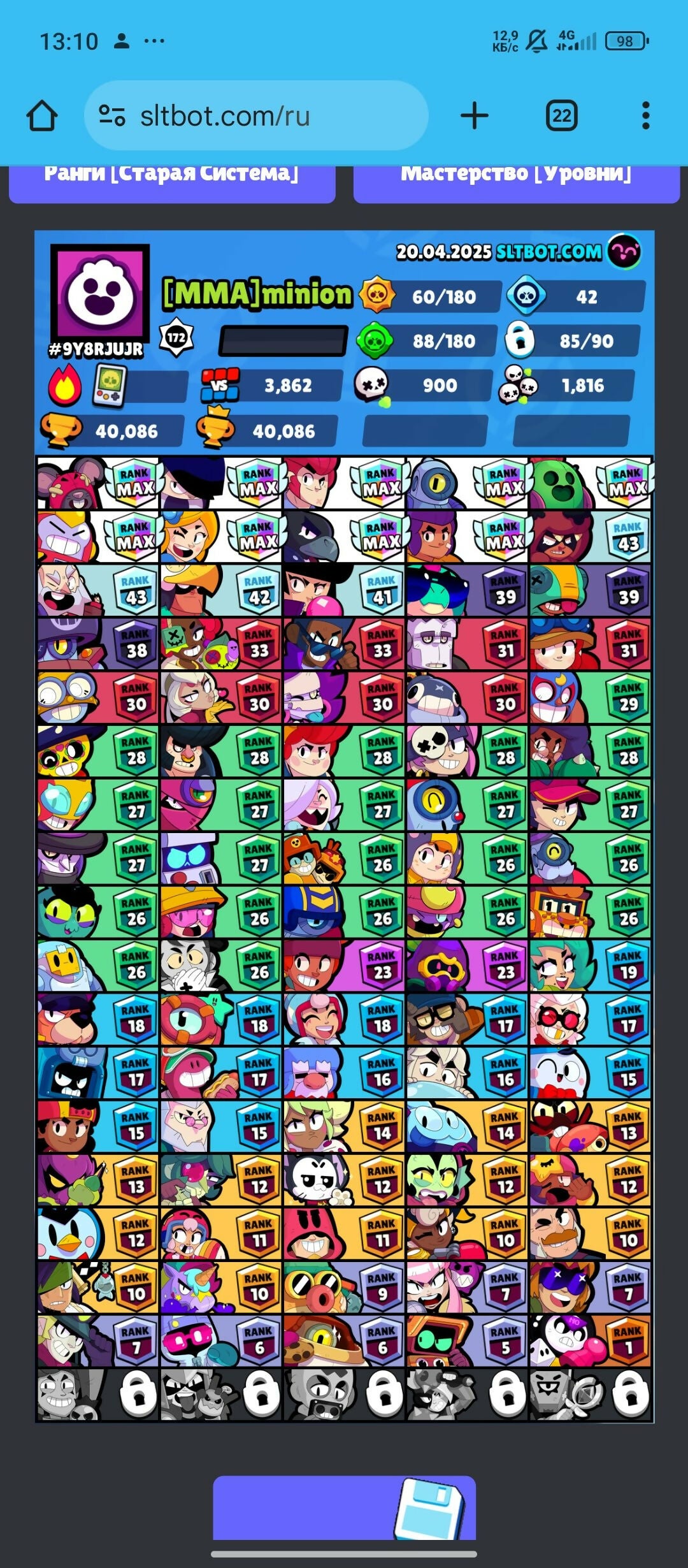Open the site info icon in the address bar
The image size is (688, 1568).
(112, 116)
